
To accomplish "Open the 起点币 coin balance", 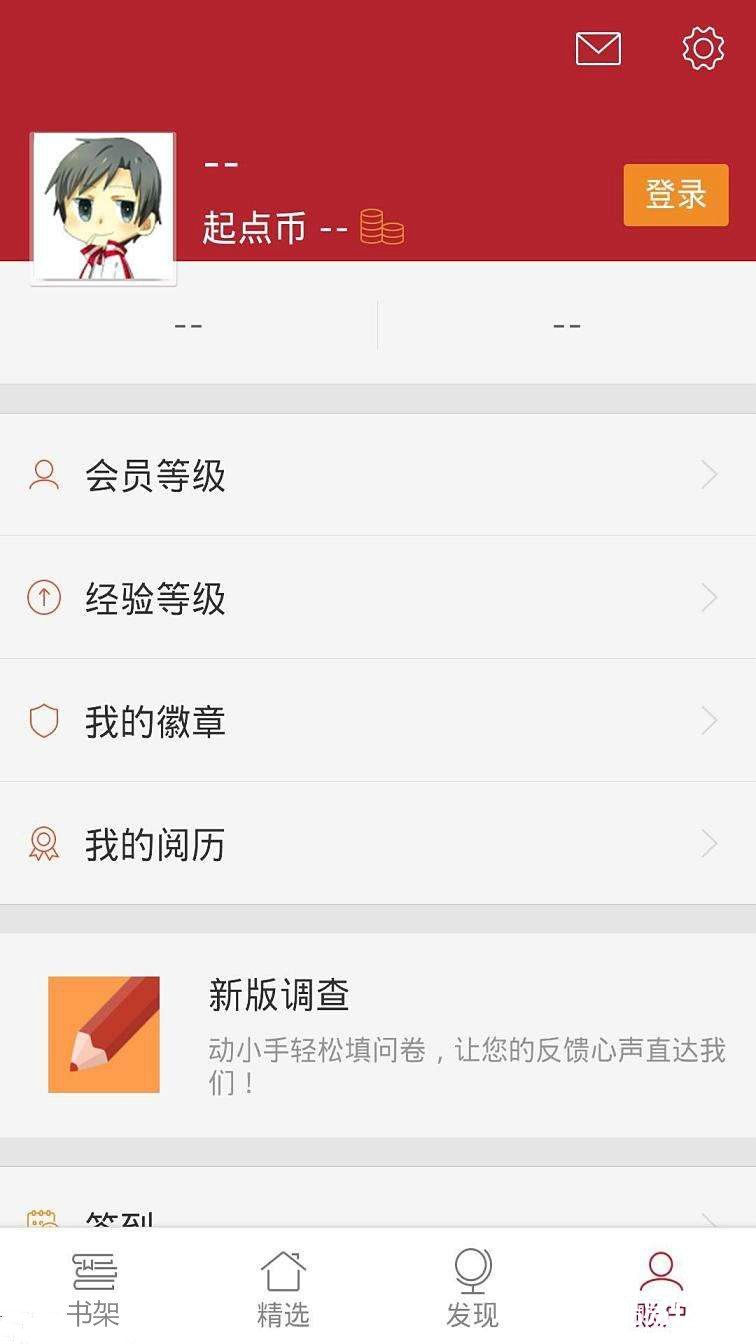I will click(302, 228).
